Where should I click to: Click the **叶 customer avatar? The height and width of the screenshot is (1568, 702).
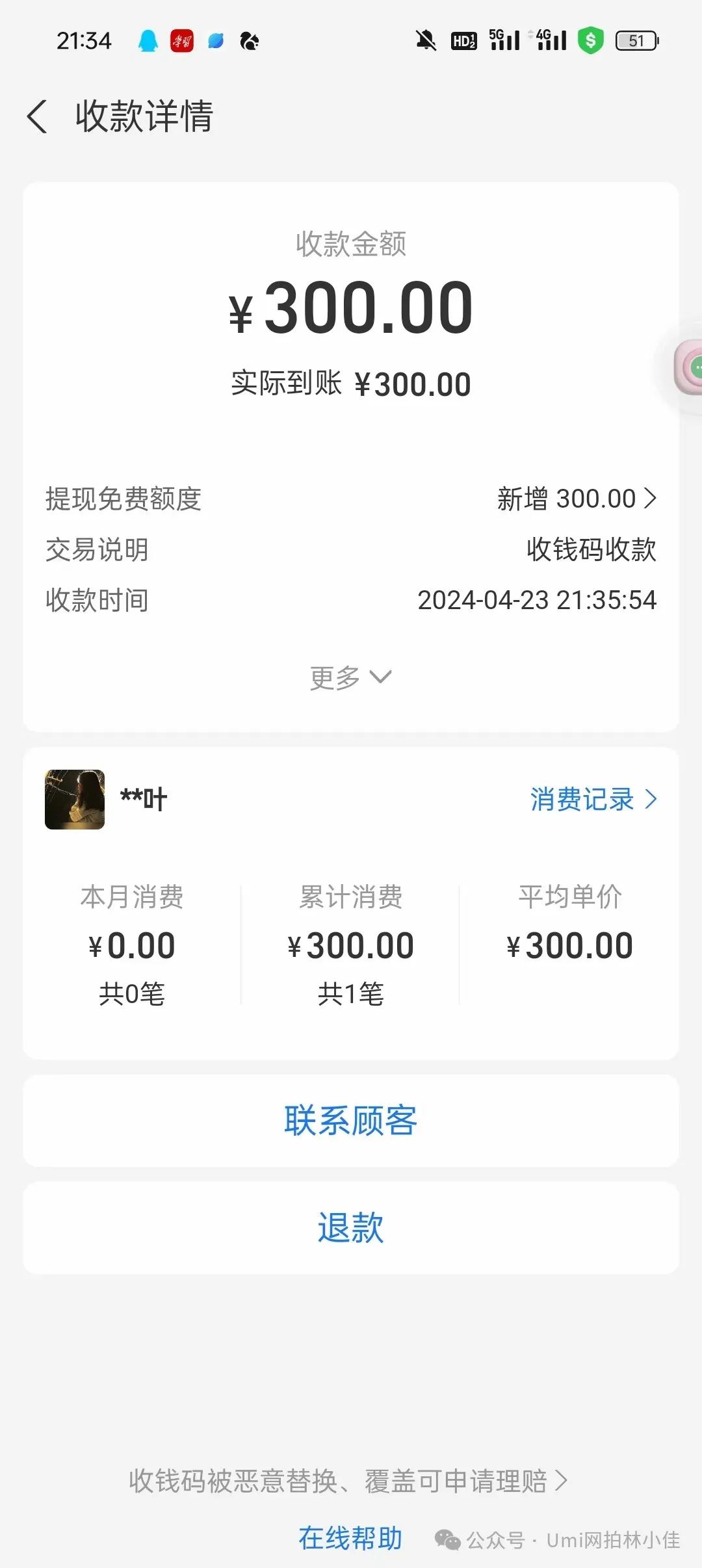[x=75, y=800]
